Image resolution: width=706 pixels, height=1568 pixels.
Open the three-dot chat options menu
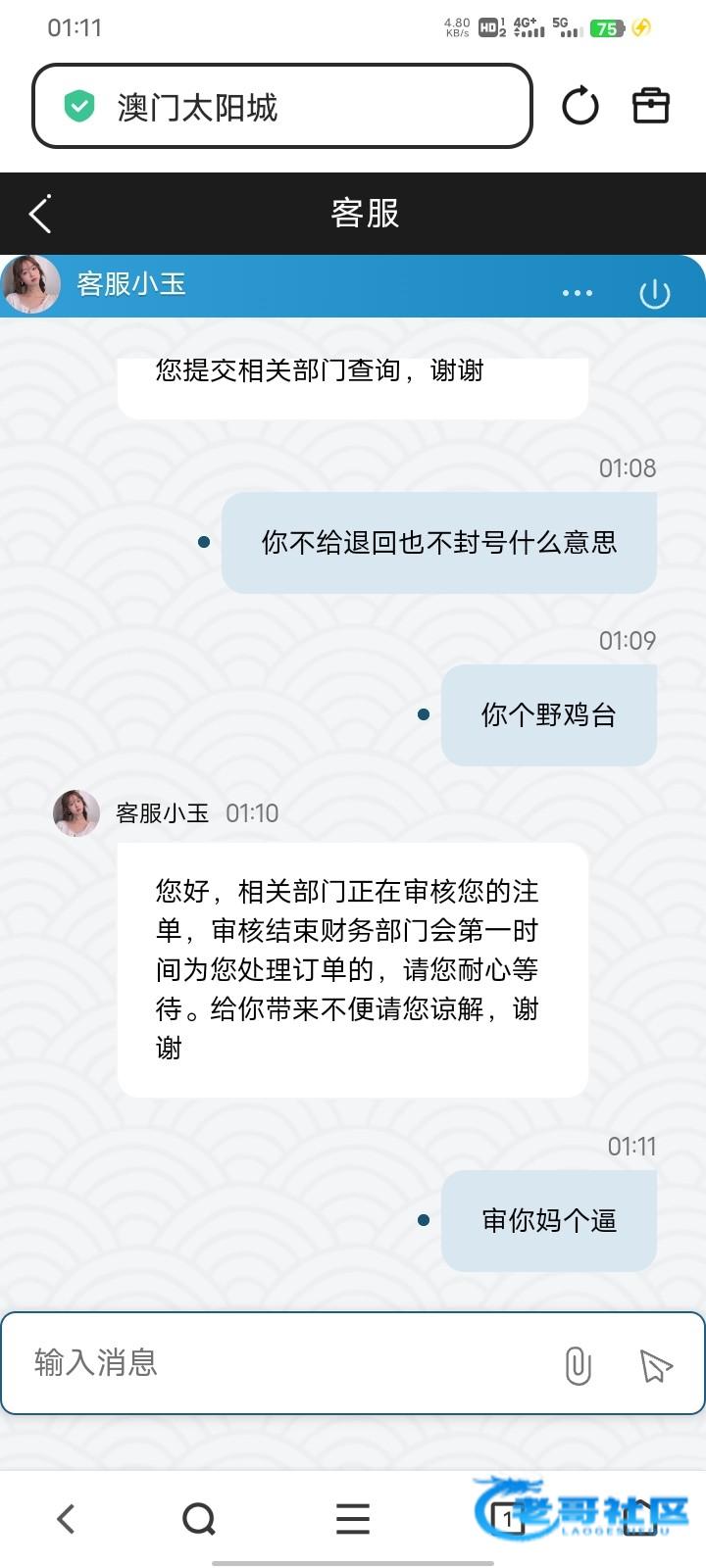(x=577, y=293)
